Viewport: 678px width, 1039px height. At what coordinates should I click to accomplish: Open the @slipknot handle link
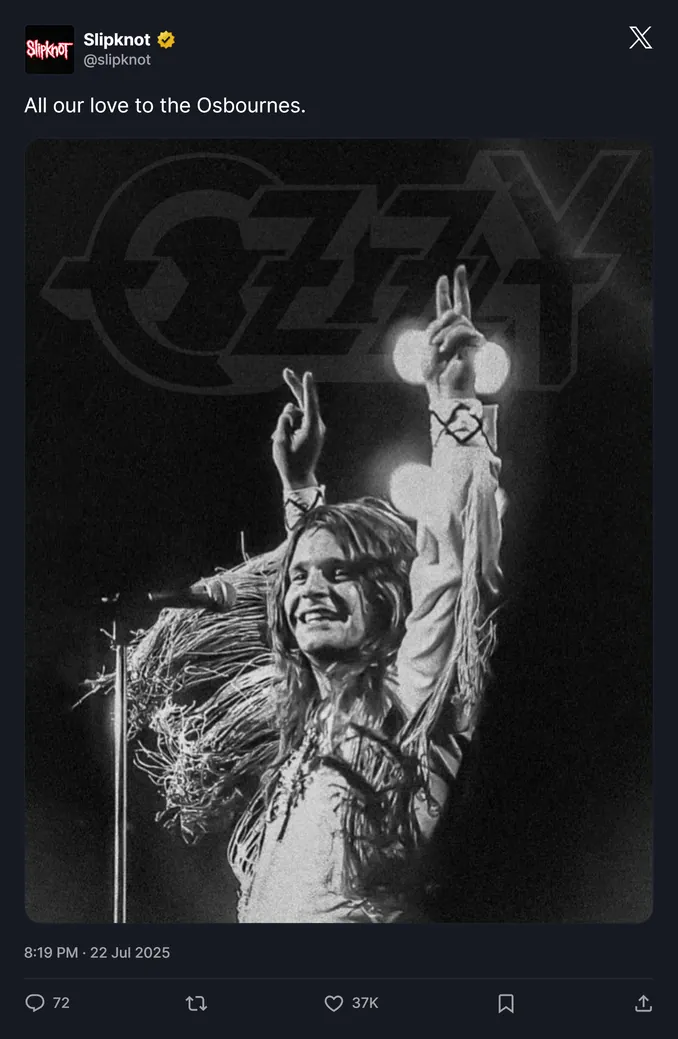point(117,60)
